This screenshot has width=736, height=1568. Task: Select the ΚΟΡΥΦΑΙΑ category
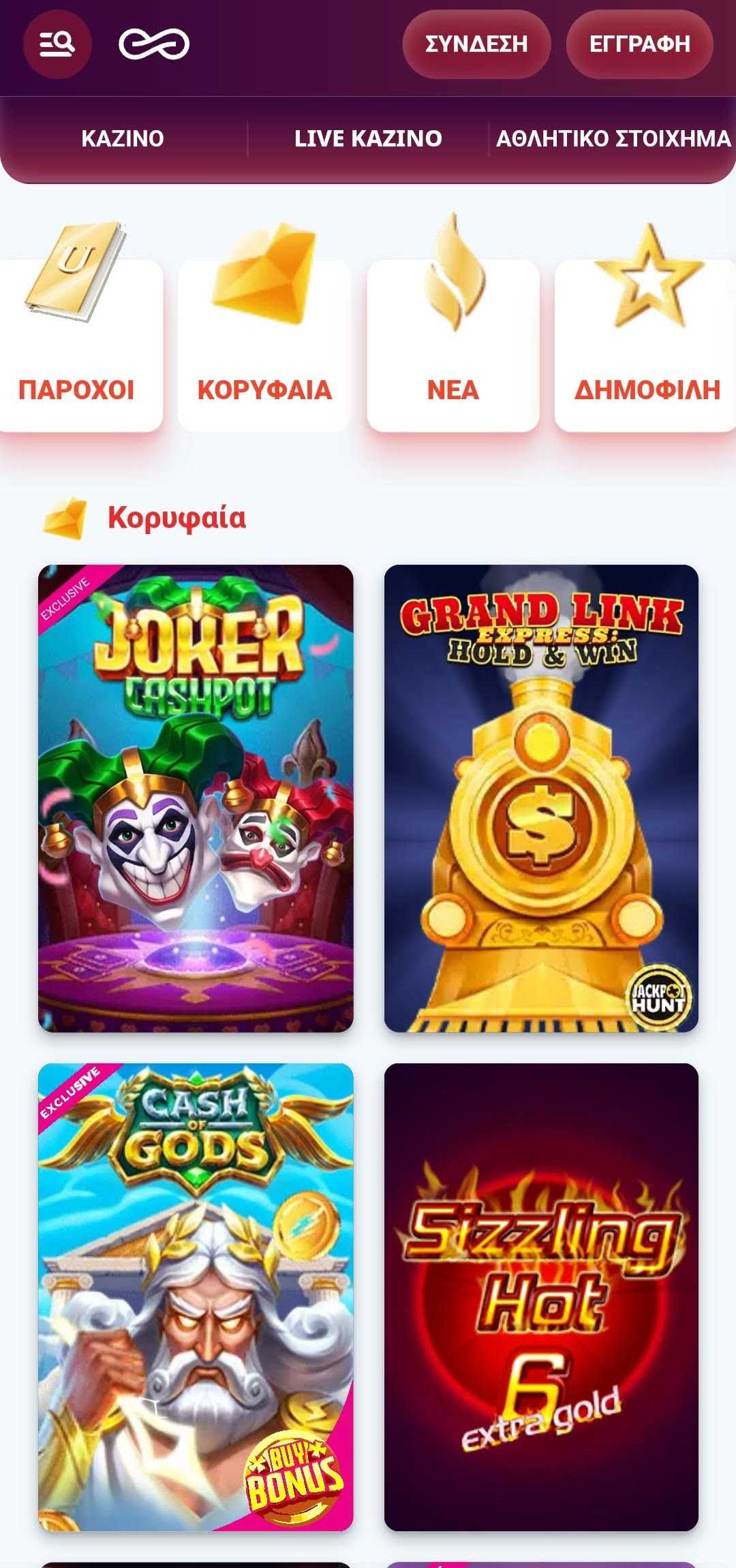pyautogui.click(x=264, y=346)
